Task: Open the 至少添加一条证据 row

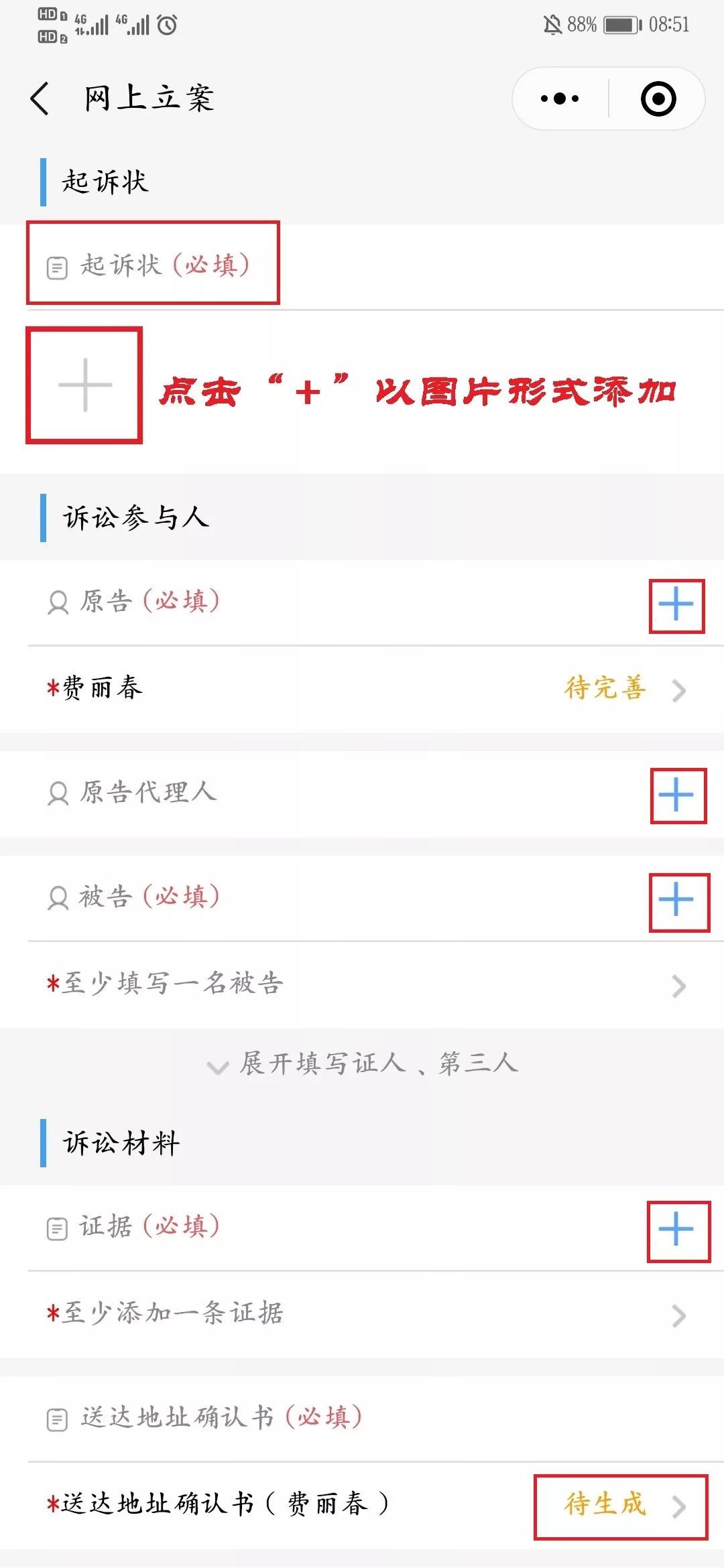Action: (x=362, y=1314)
